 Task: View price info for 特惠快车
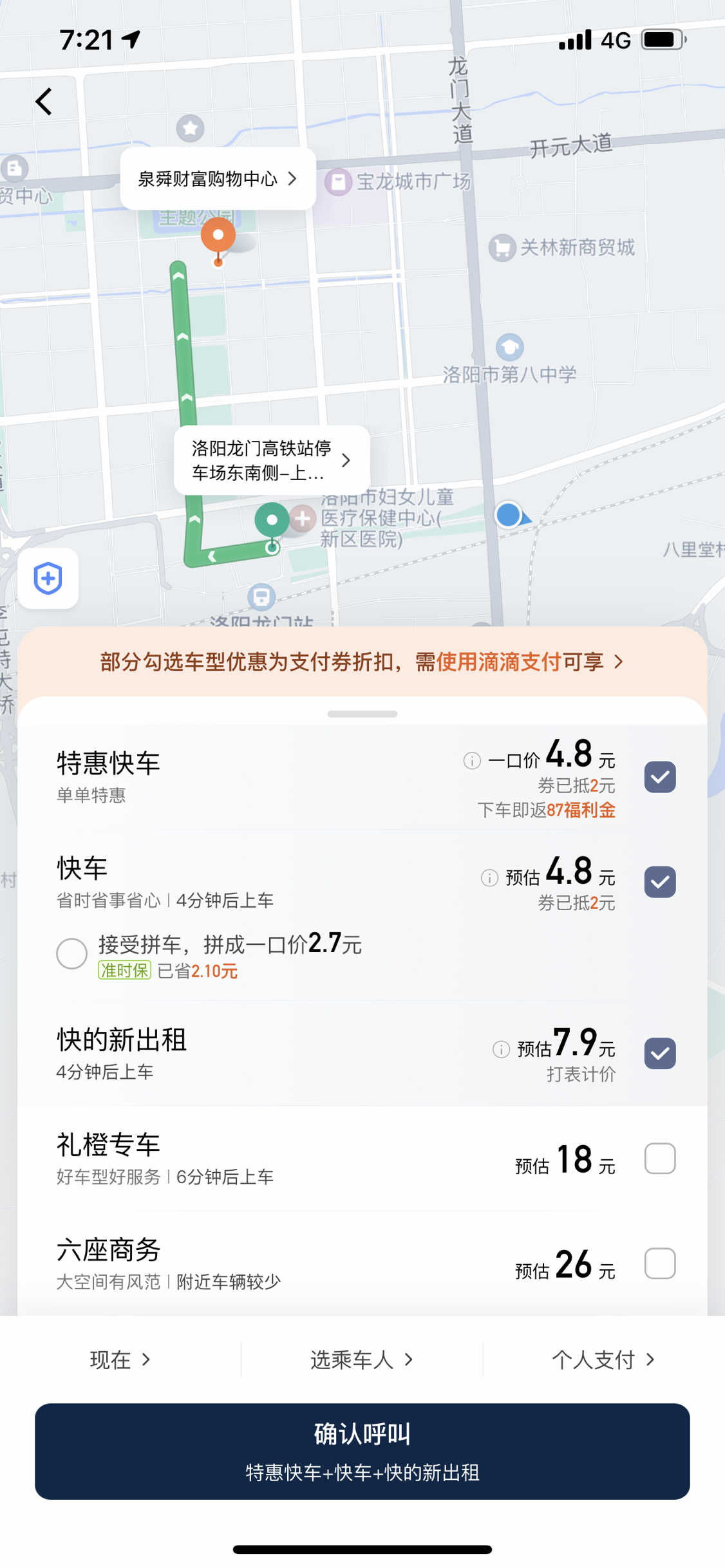(472, 761)
